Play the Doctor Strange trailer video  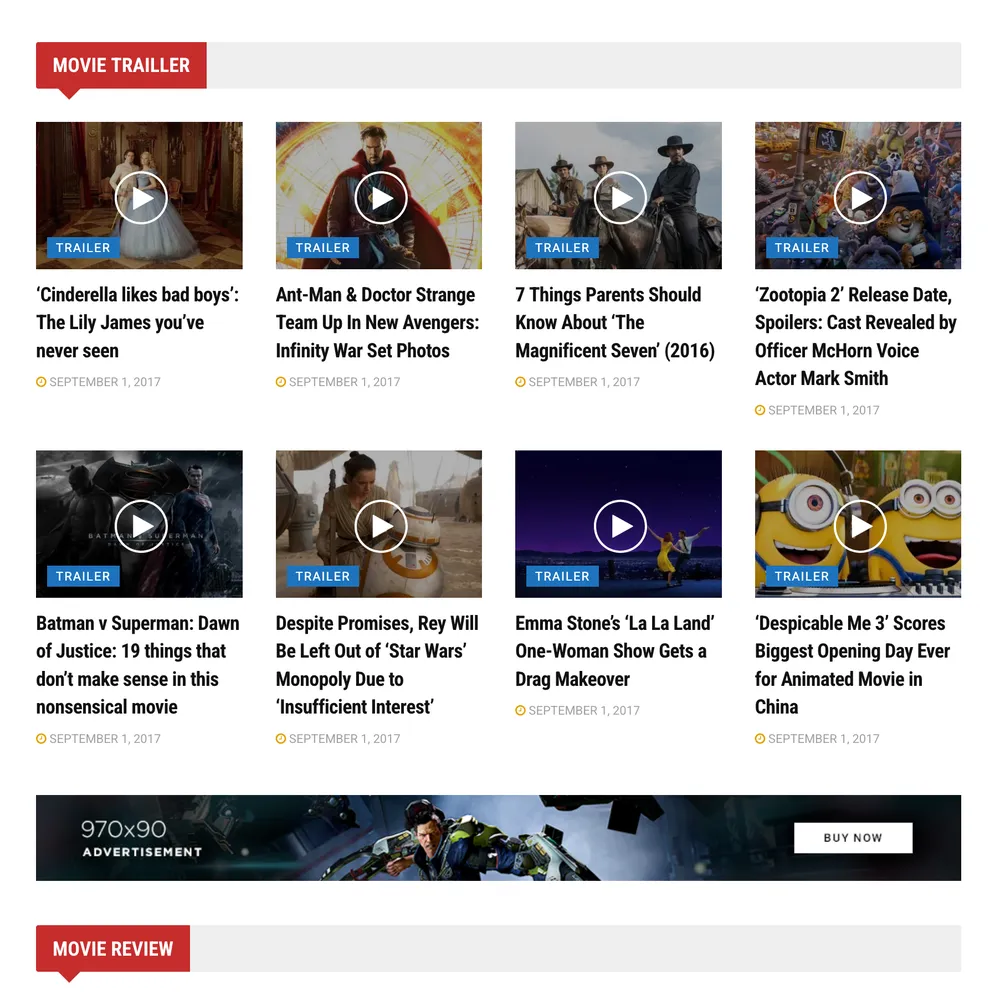380,198
